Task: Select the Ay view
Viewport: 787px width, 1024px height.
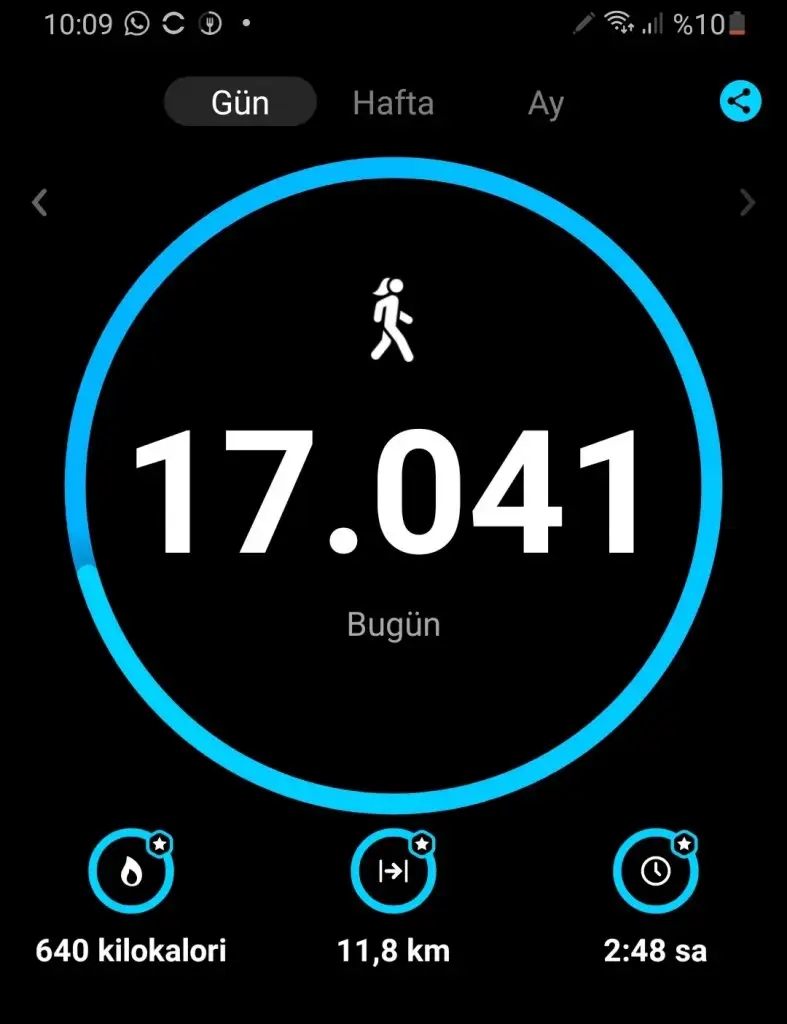Action: click(x=546, y=104)
